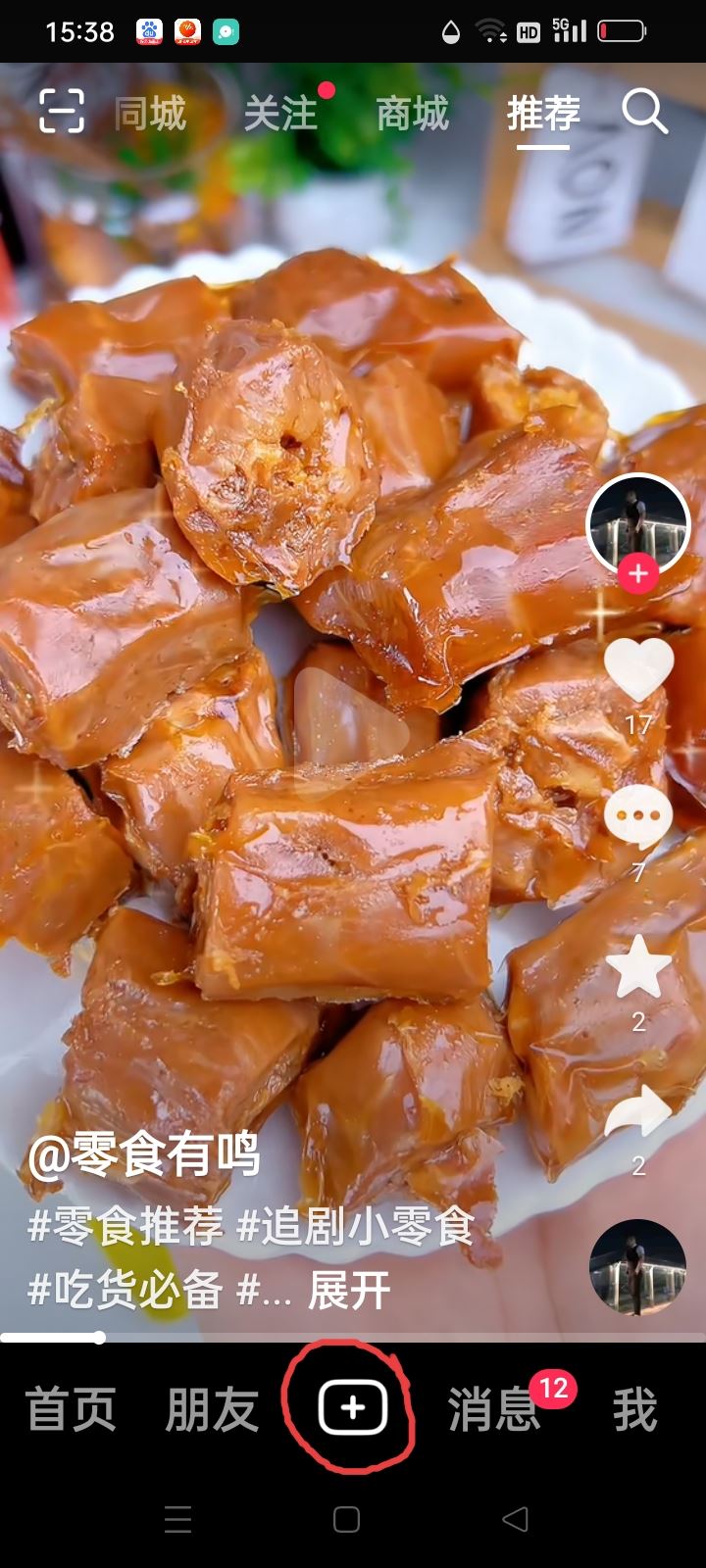Open the @零食有鸣 username
The width and height of the screenshot is (706, 1568).
pyautogui.click(x=144, y=1154)
